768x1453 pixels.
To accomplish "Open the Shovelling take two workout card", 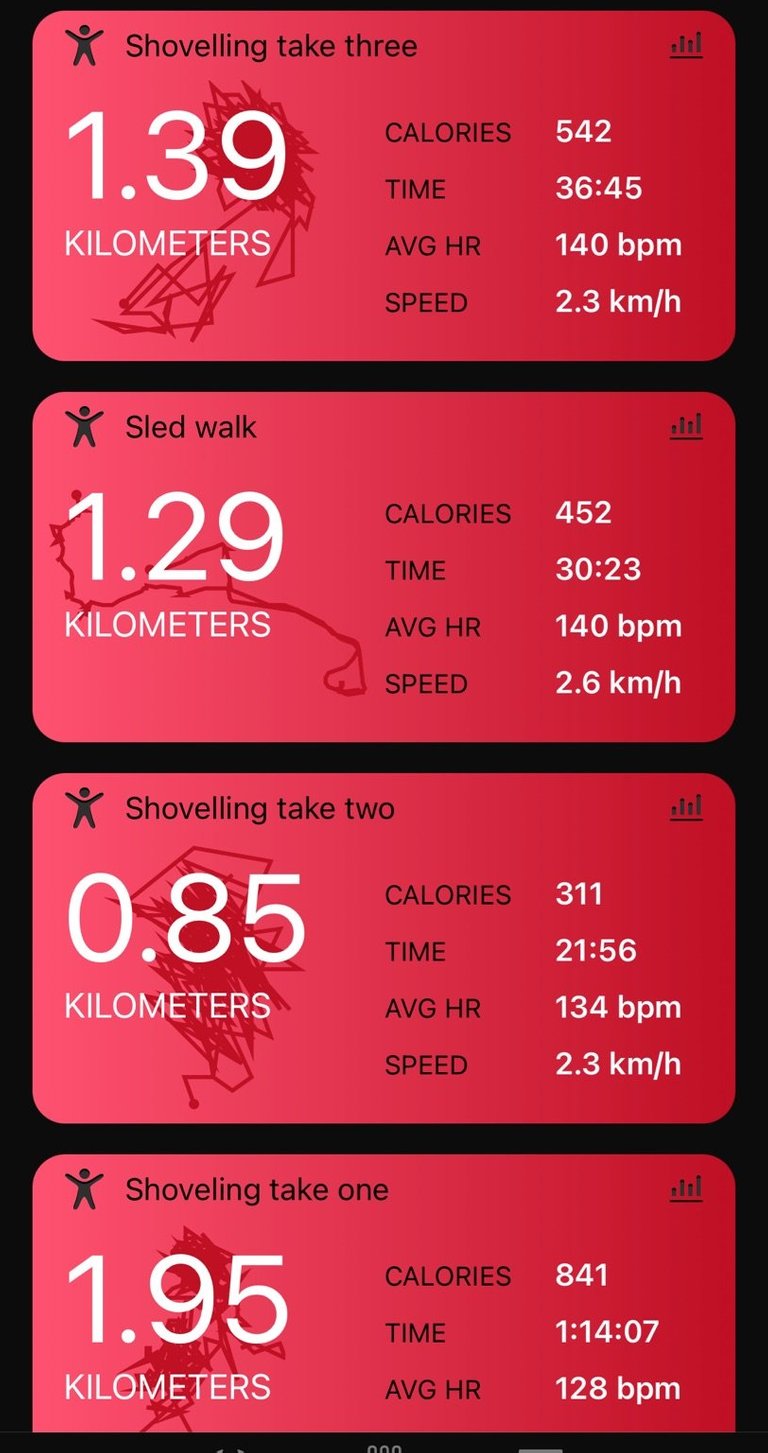I will click(x=384, y=948).
